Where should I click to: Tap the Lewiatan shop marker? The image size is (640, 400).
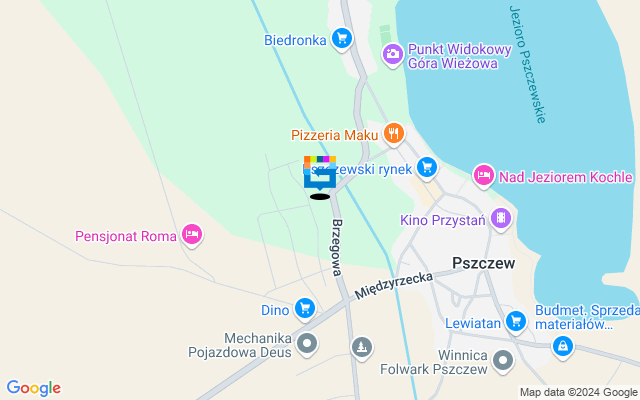[516, 321]
